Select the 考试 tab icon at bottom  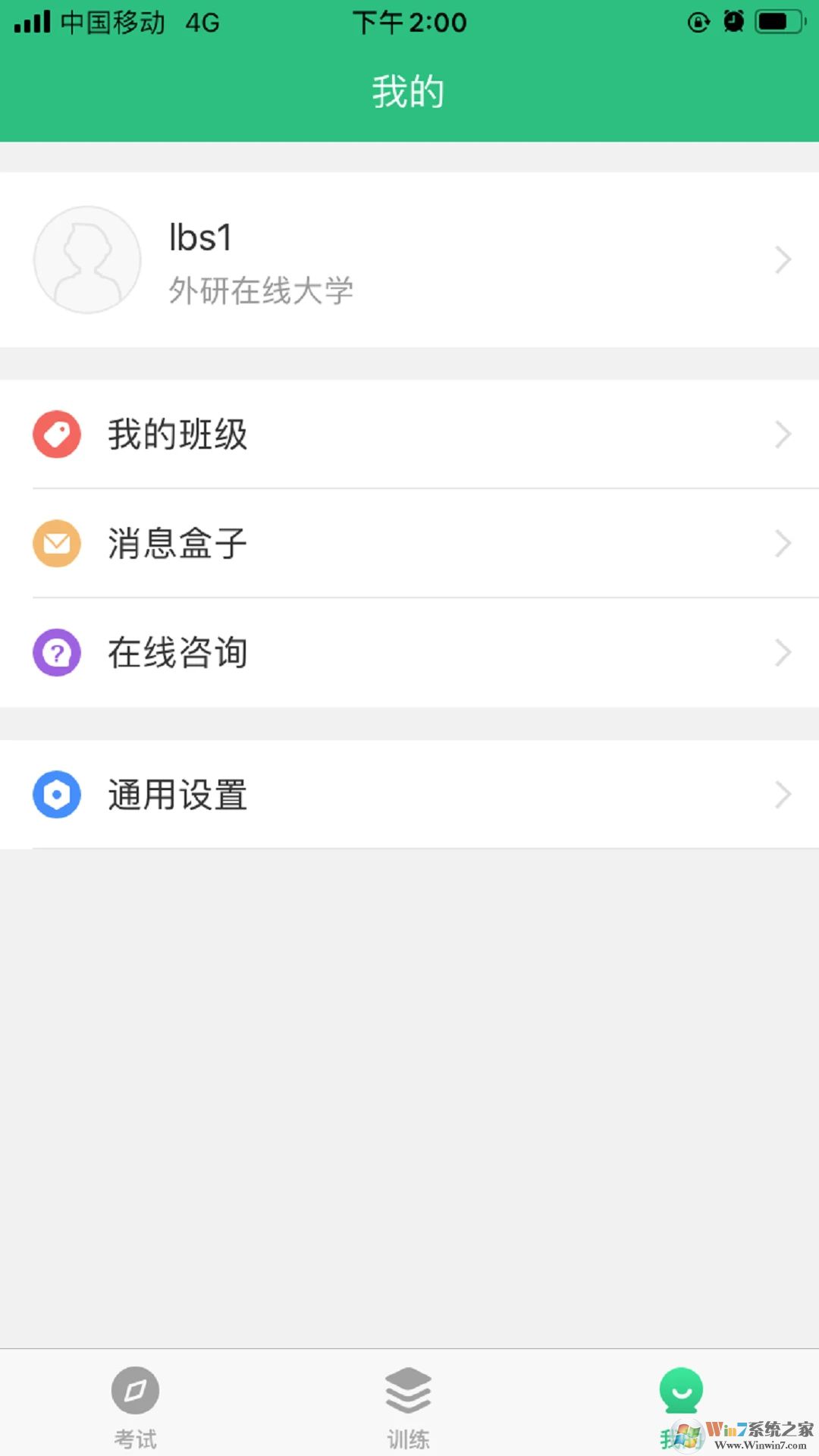click(135, 1392)
